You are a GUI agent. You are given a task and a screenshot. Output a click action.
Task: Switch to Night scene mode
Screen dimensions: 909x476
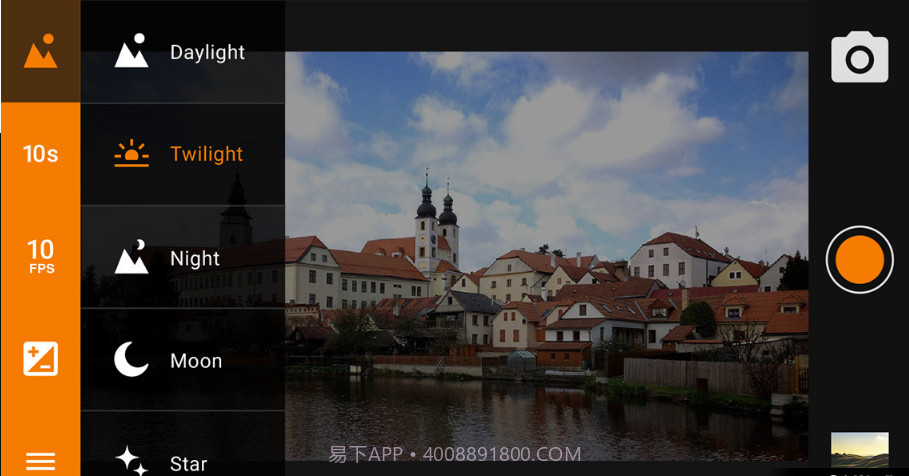182,258
